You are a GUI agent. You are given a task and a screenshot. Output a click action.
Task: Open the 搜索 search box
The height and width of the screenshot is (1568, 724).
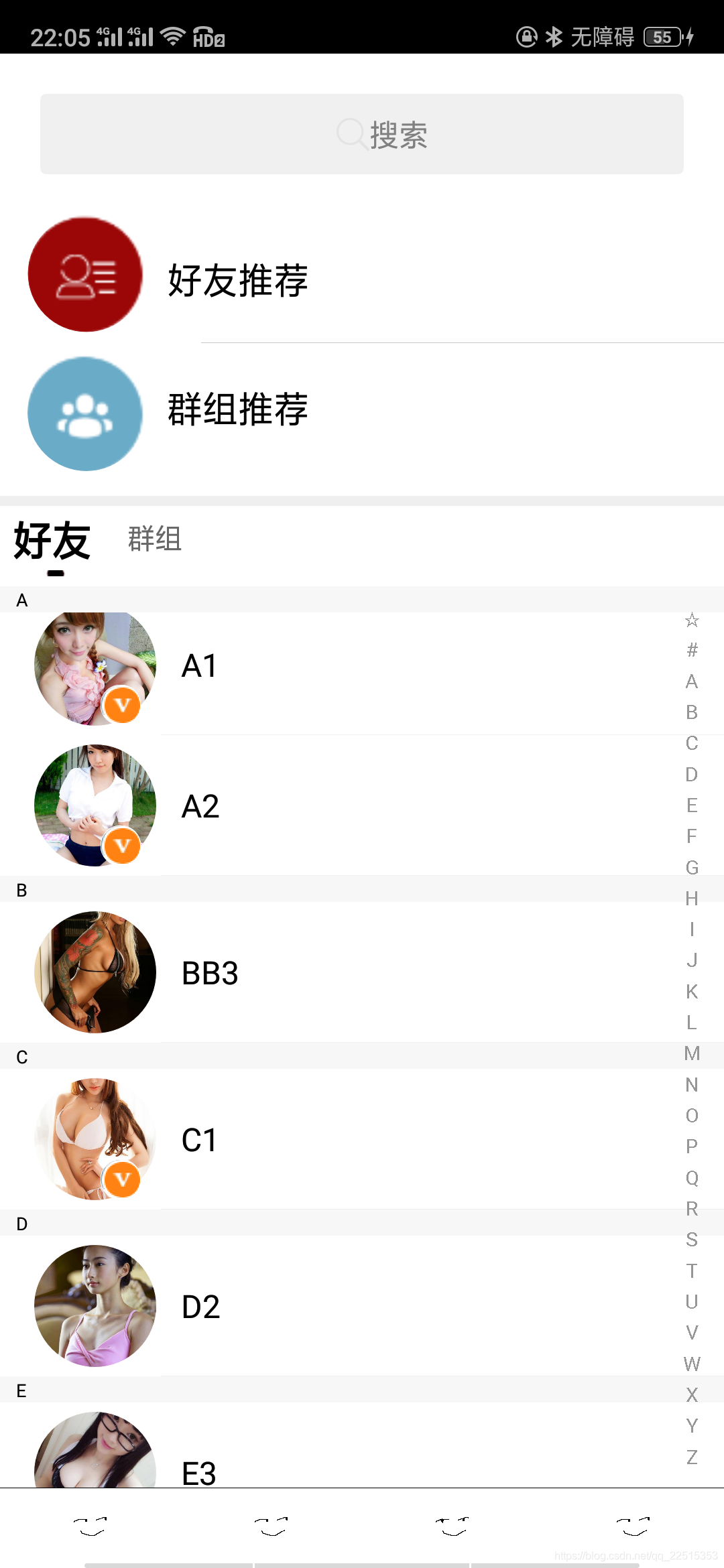click(x=362, y=134)
